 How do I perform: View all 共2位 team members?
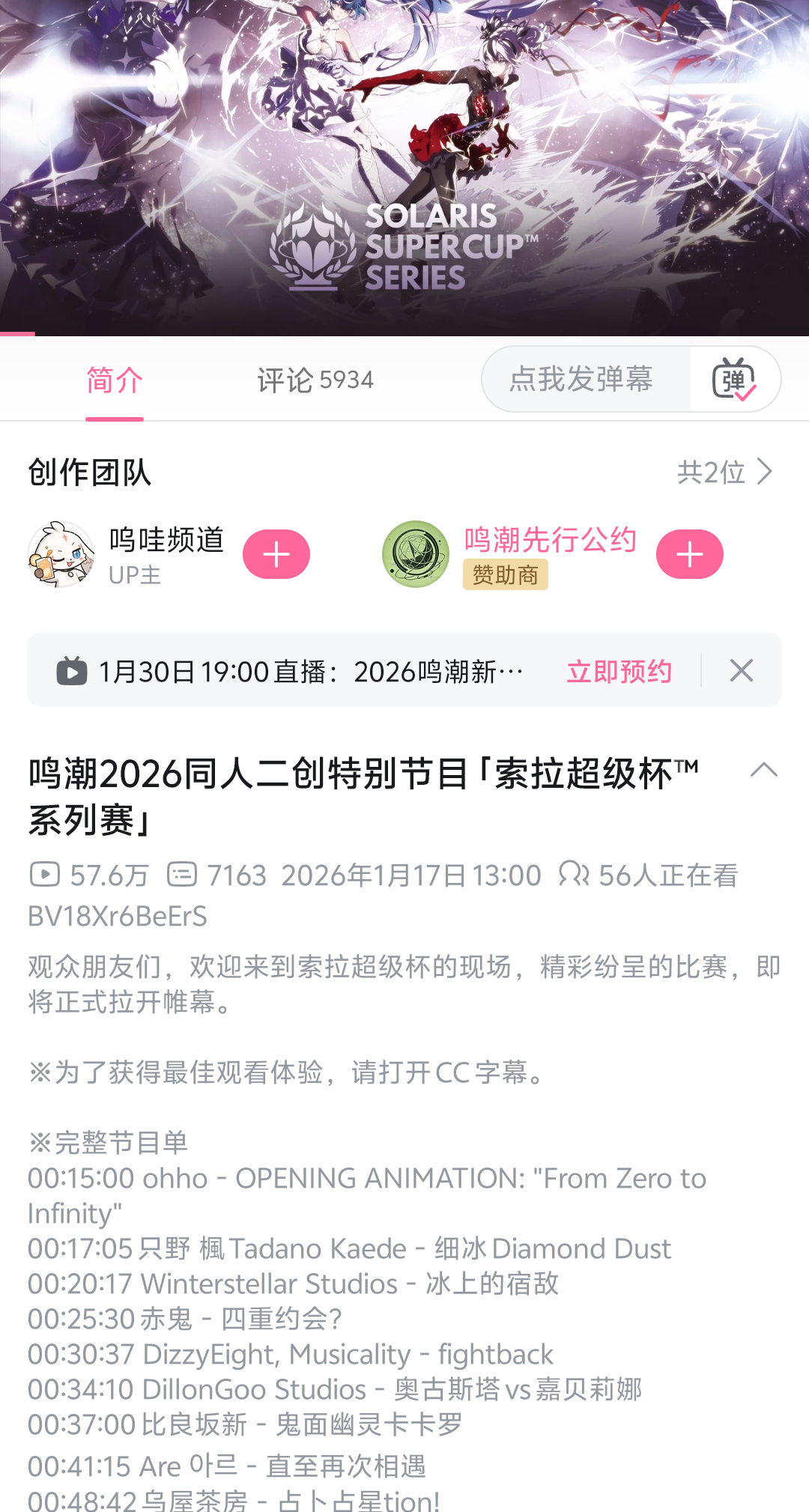[x=724, y=472]
